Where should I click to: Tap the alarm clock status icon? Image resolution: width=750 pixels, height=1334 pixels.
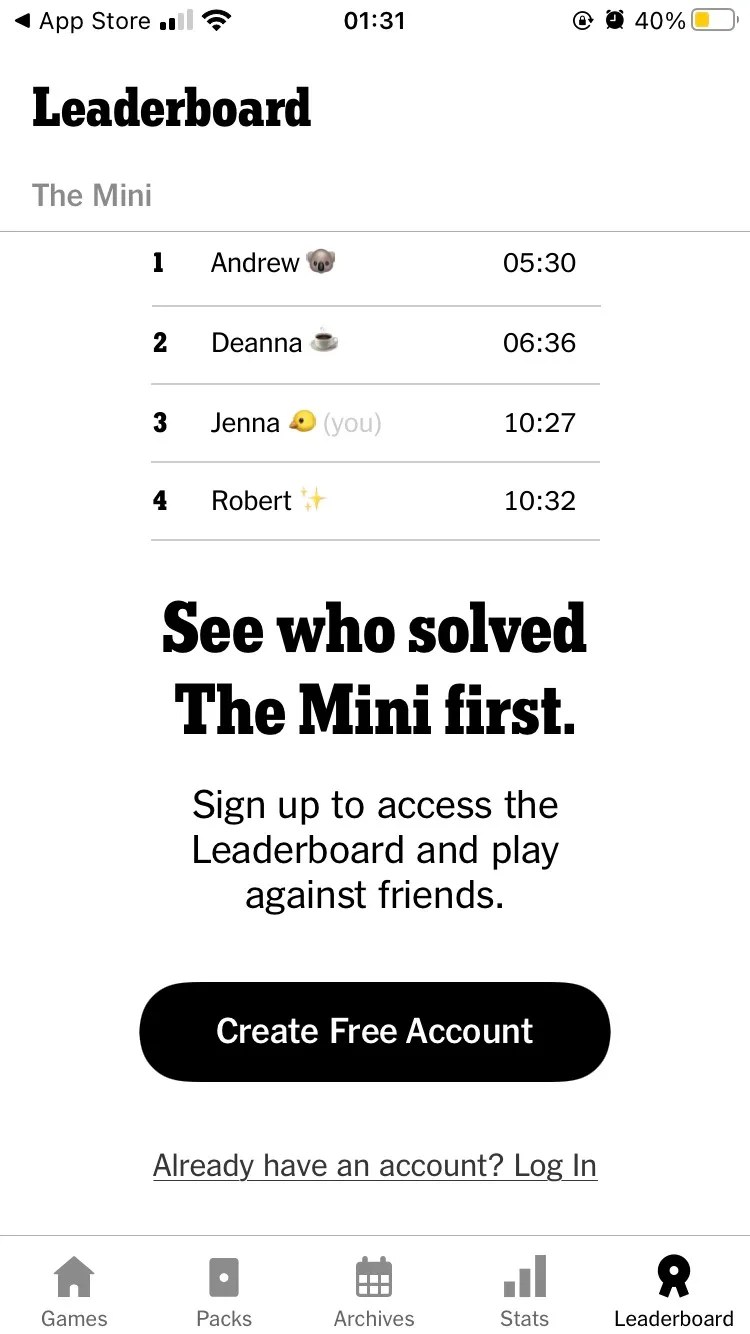coord(614,18)
